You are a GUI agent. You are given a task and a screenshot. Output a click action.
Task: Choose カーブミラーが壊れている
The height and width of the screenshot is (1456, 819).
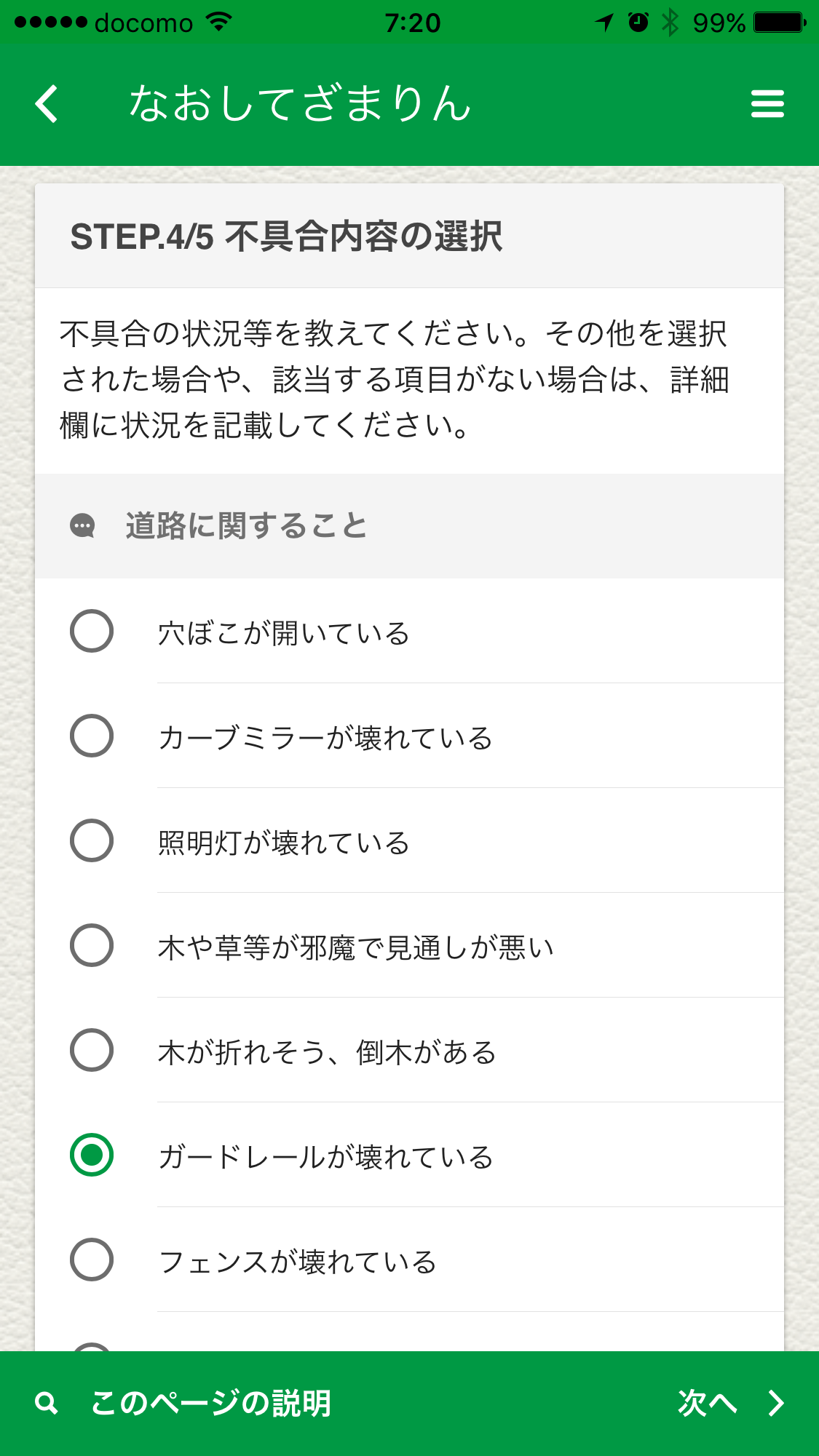pyautogui.click(x=409, y=736)
